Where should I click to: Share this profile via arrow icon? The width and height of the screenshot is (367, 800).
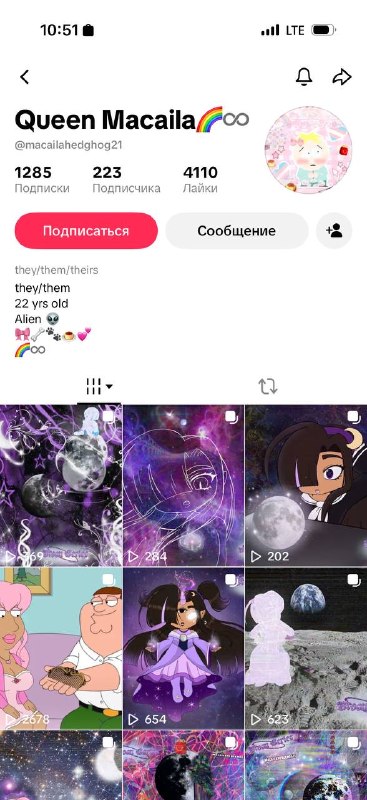[342, 77]
